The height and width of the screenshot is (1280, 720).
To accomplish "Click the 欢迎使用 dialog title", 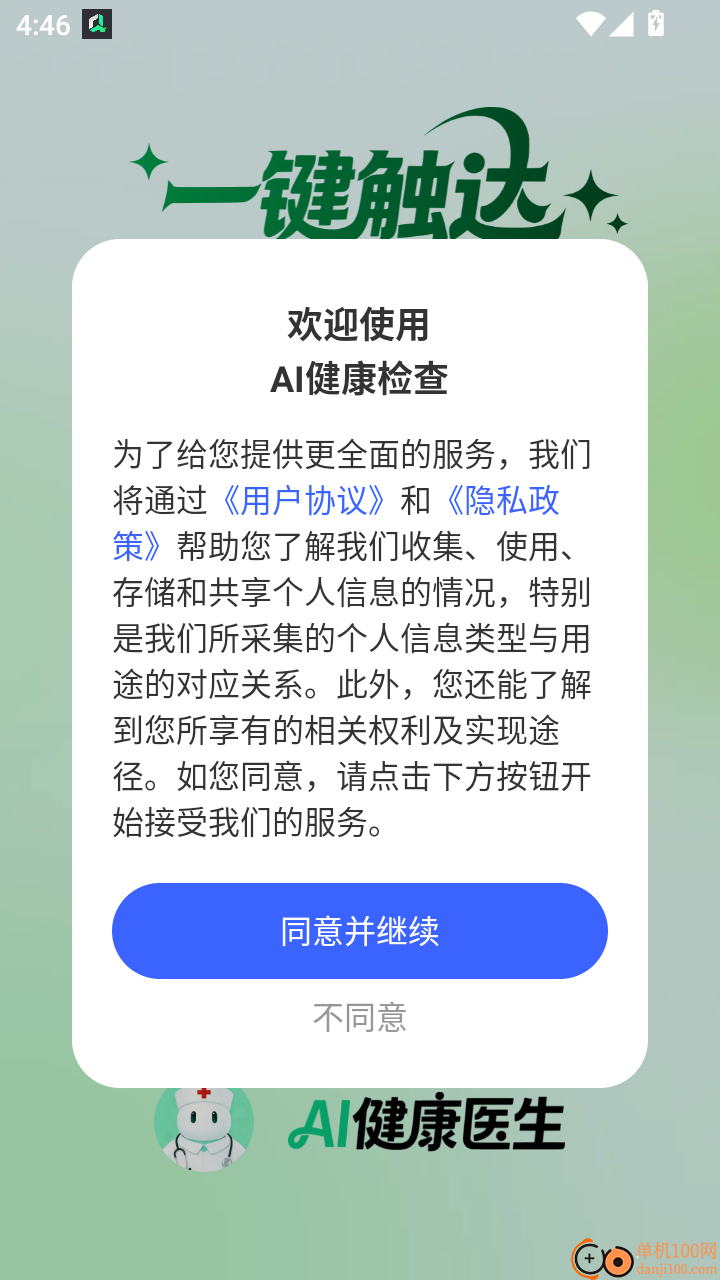I will (360, 325).
